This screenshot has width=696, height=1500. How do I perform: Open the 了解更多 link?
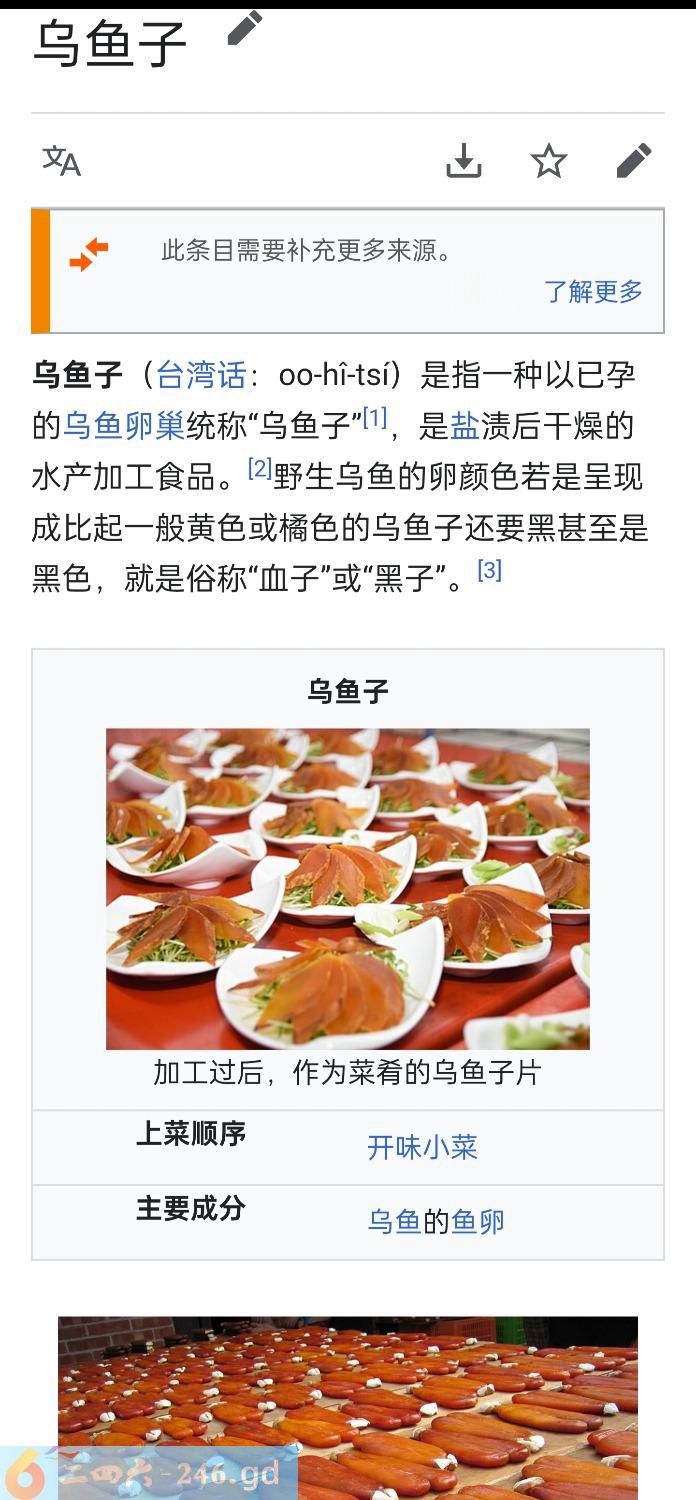593,291
